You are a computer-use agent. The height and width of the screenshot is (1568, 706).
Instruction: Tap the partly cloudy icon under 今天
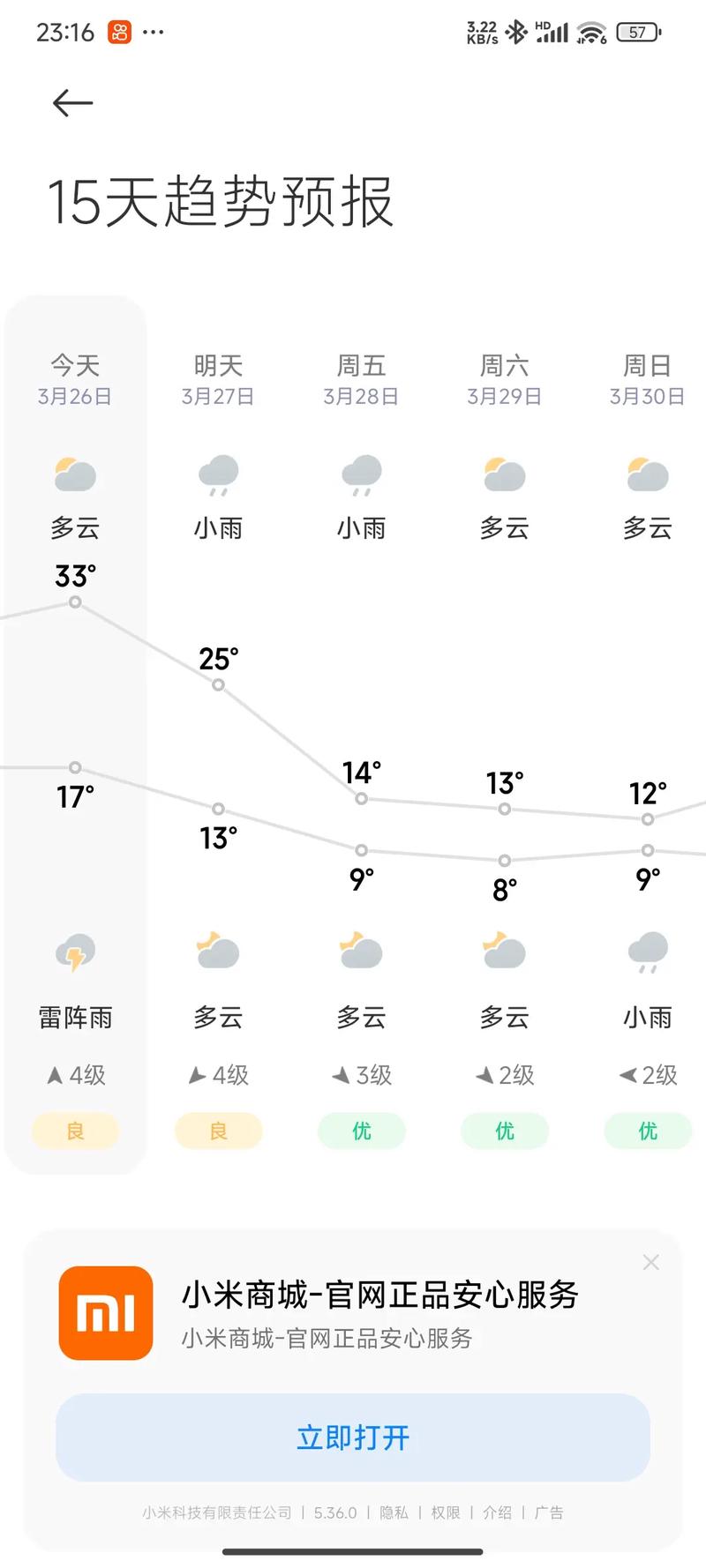[75, 474]
